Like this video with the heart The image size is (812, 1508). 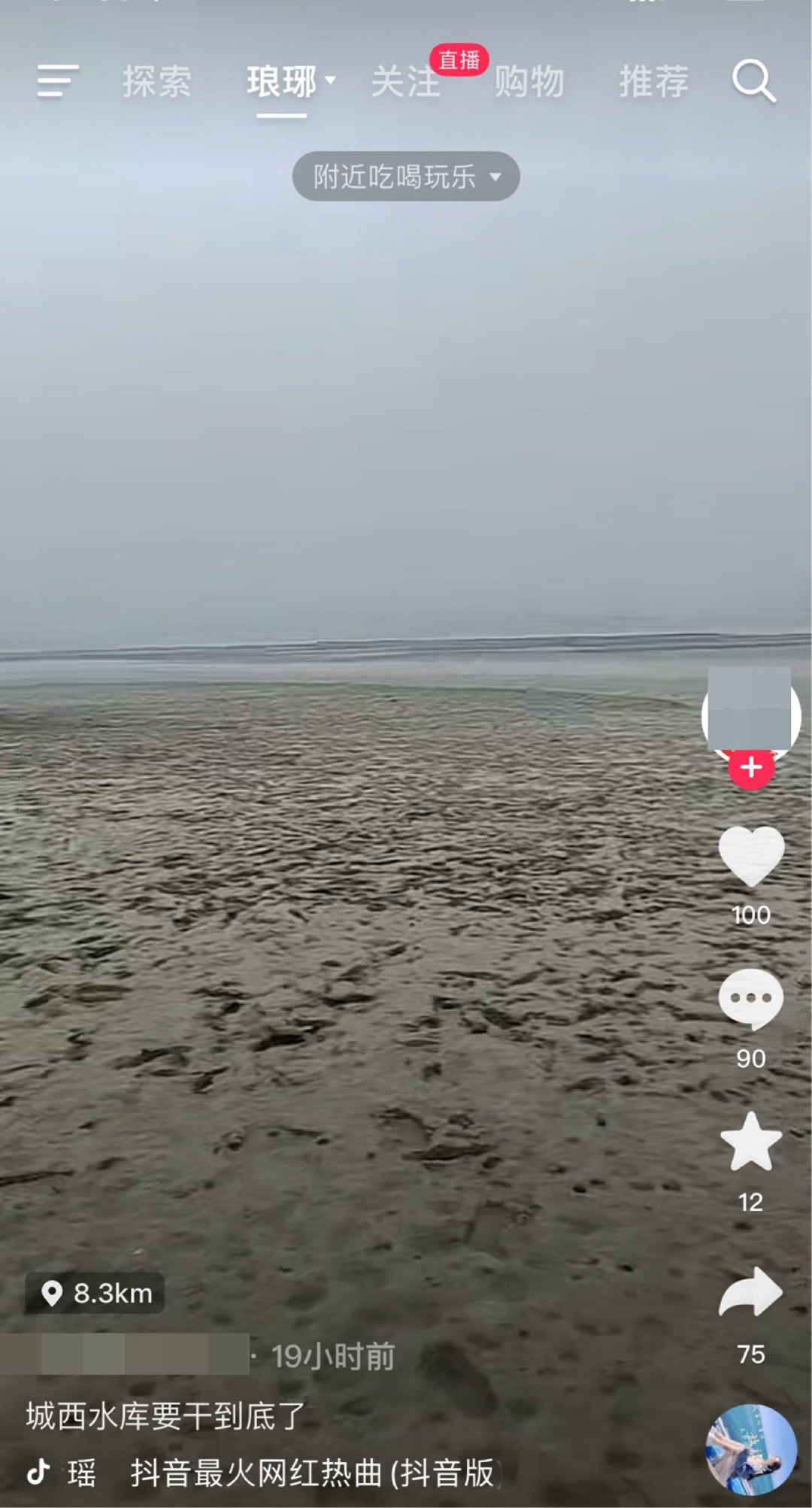tap(751, 856)
